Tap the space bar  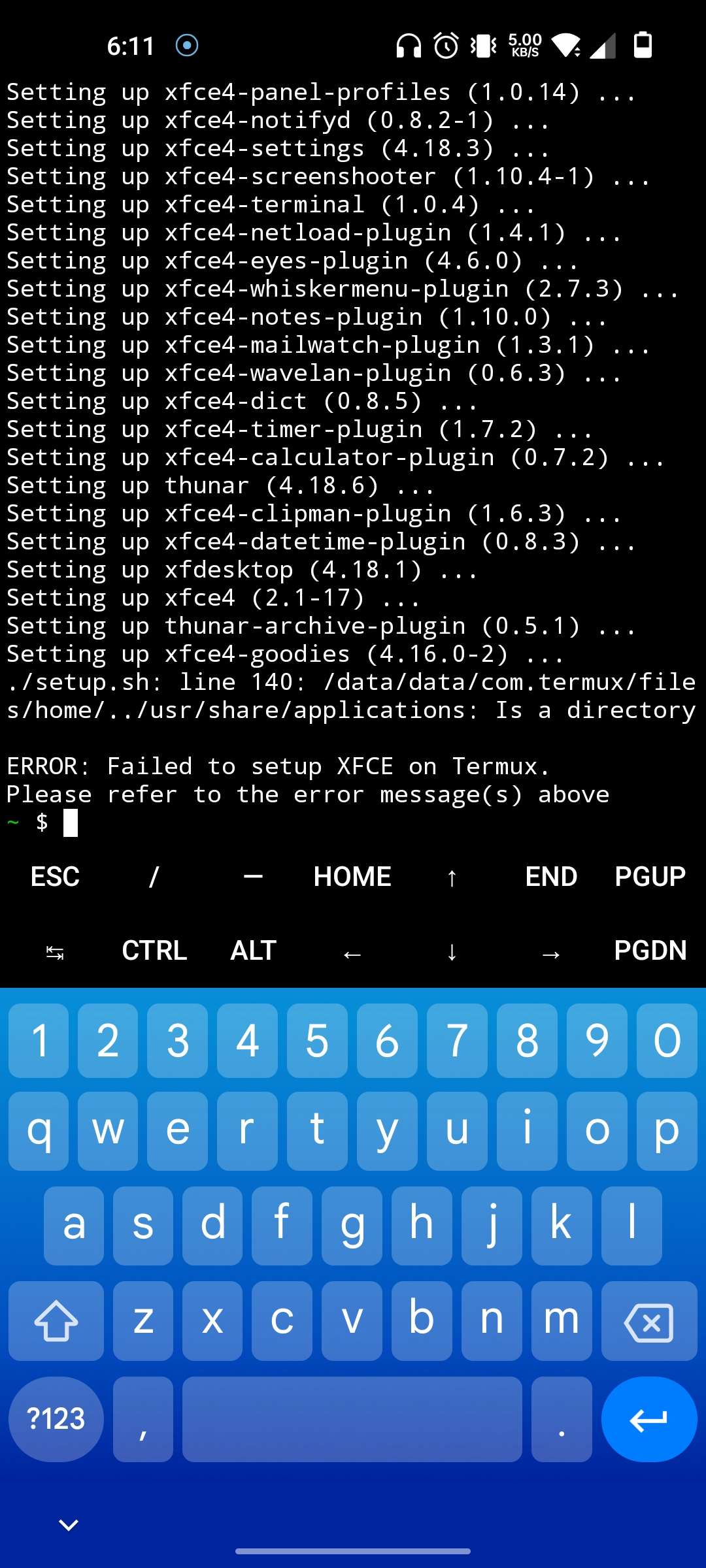(352, 1419)
